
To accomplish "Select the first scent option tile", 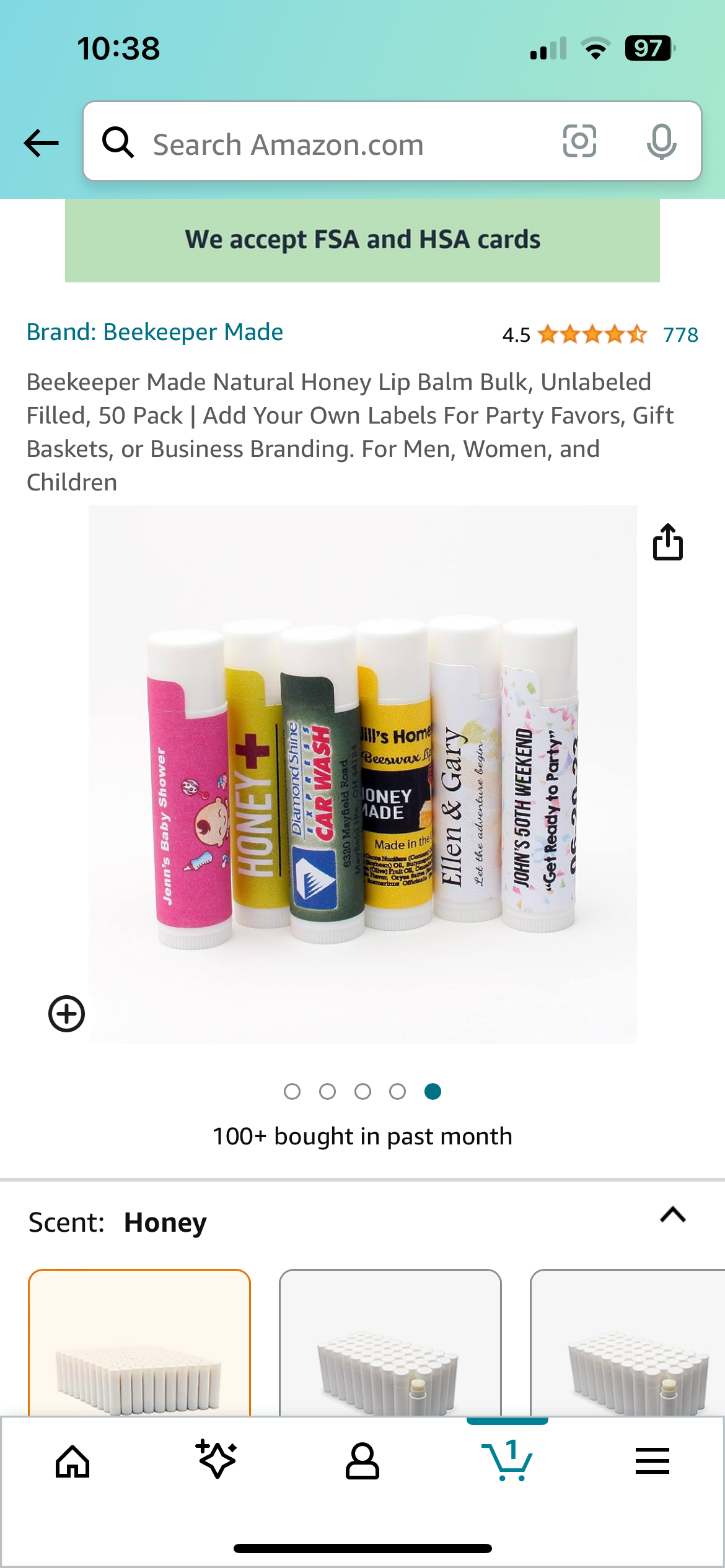I will click(139, 1344).
